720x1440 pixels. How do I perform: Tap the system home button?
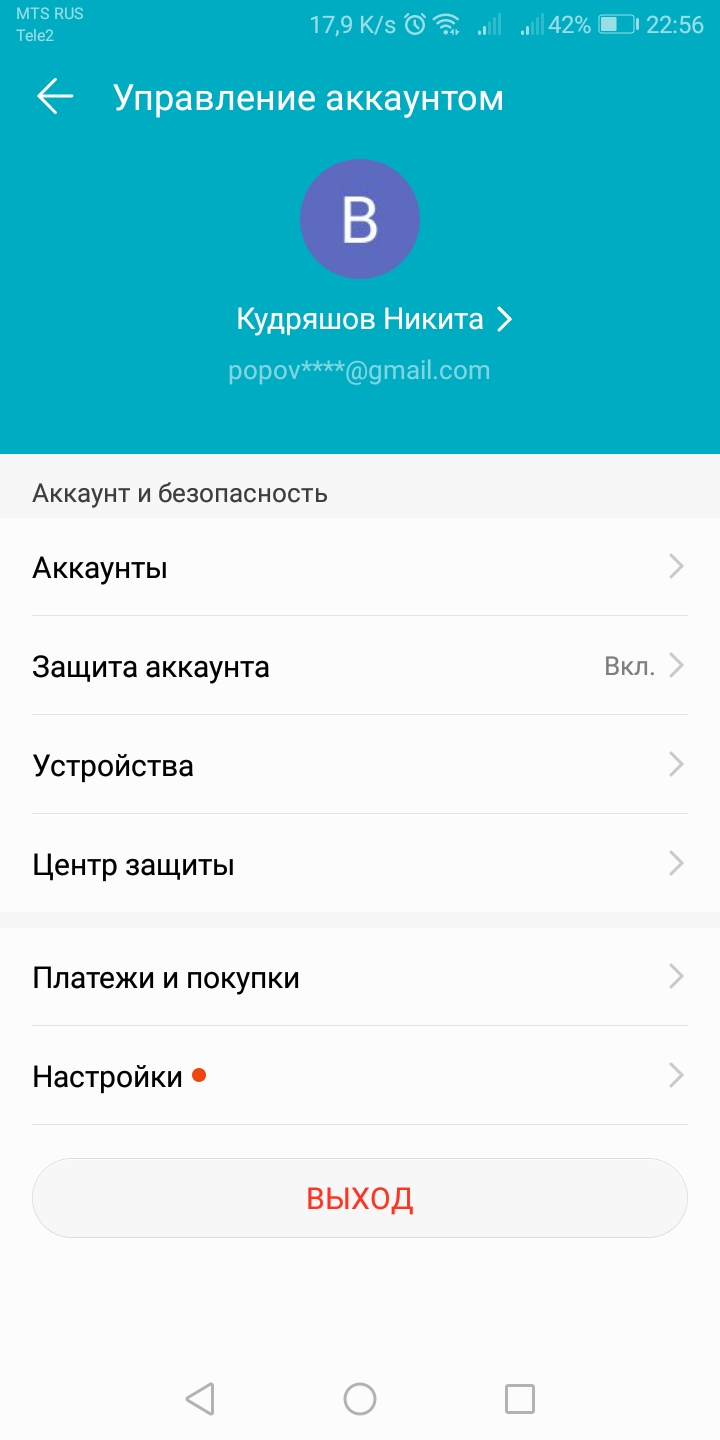coord(360,1399)
